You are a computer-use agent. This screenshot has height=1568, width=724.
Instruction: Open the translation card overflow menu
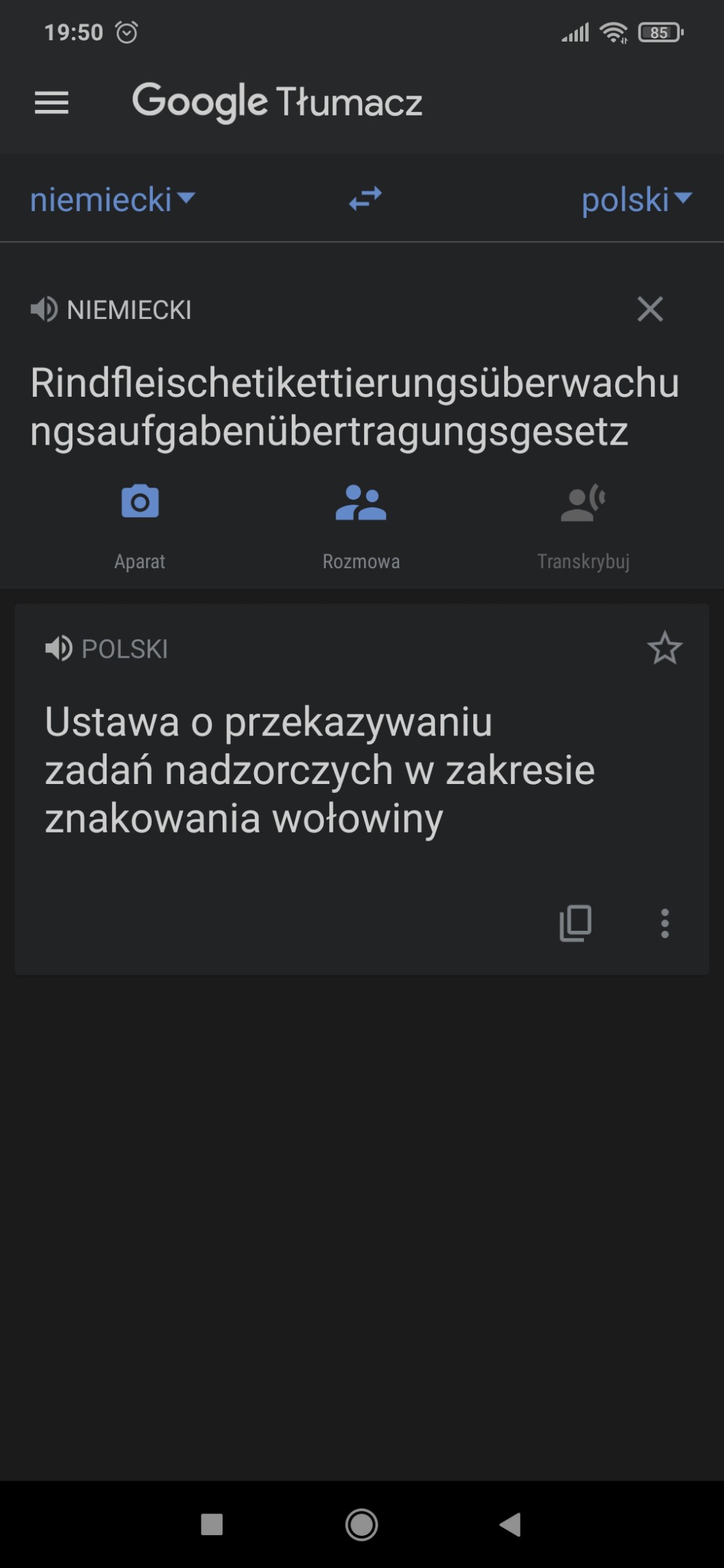(665, 923)
